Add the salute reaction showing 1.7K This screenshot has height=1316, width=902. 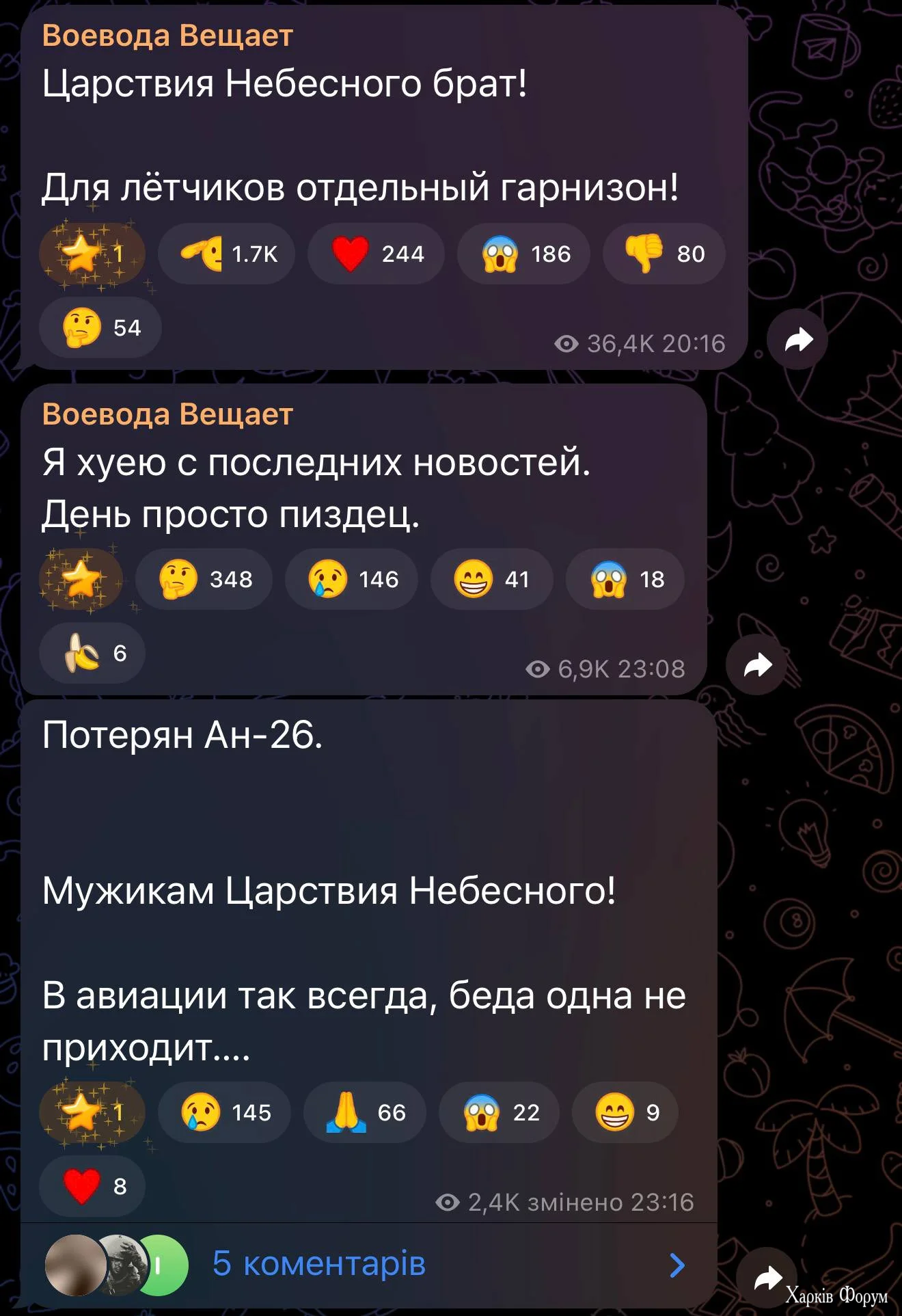tap(227, 254)
